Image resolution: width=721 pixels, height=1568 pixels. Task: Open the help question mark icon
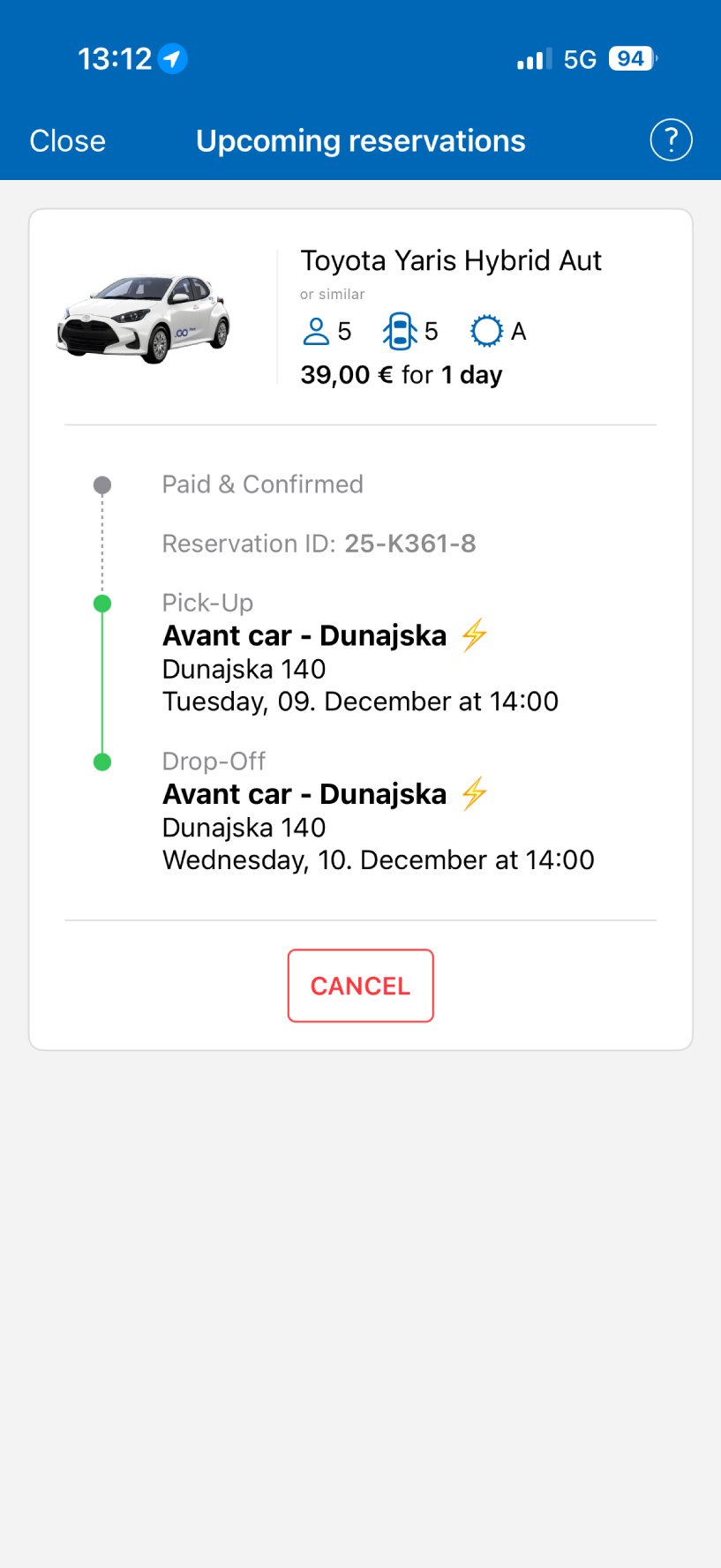pos(671,140)
